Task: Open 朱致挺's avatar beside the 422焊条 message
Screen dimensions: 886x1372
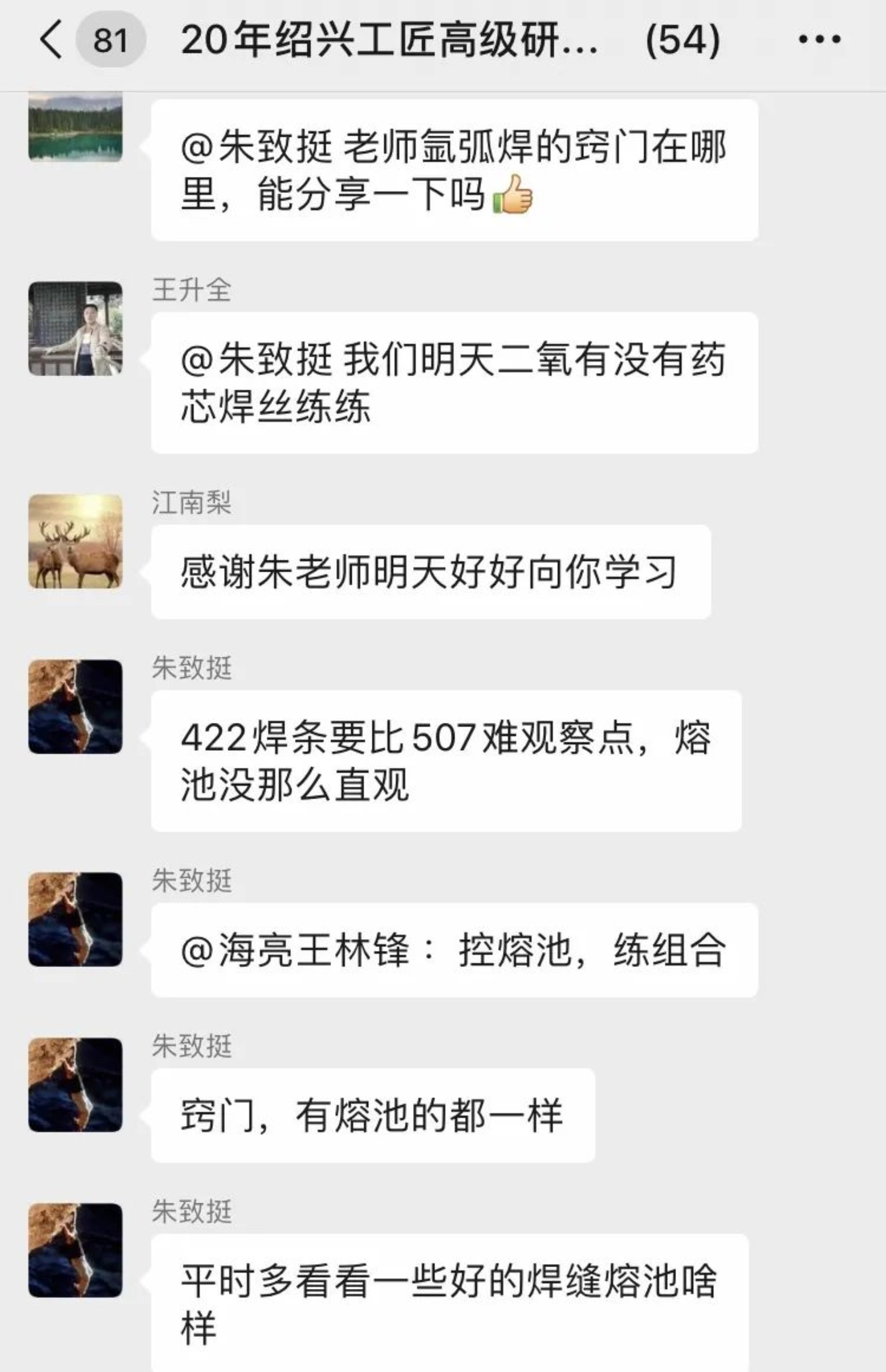Action: coord(75,707)
